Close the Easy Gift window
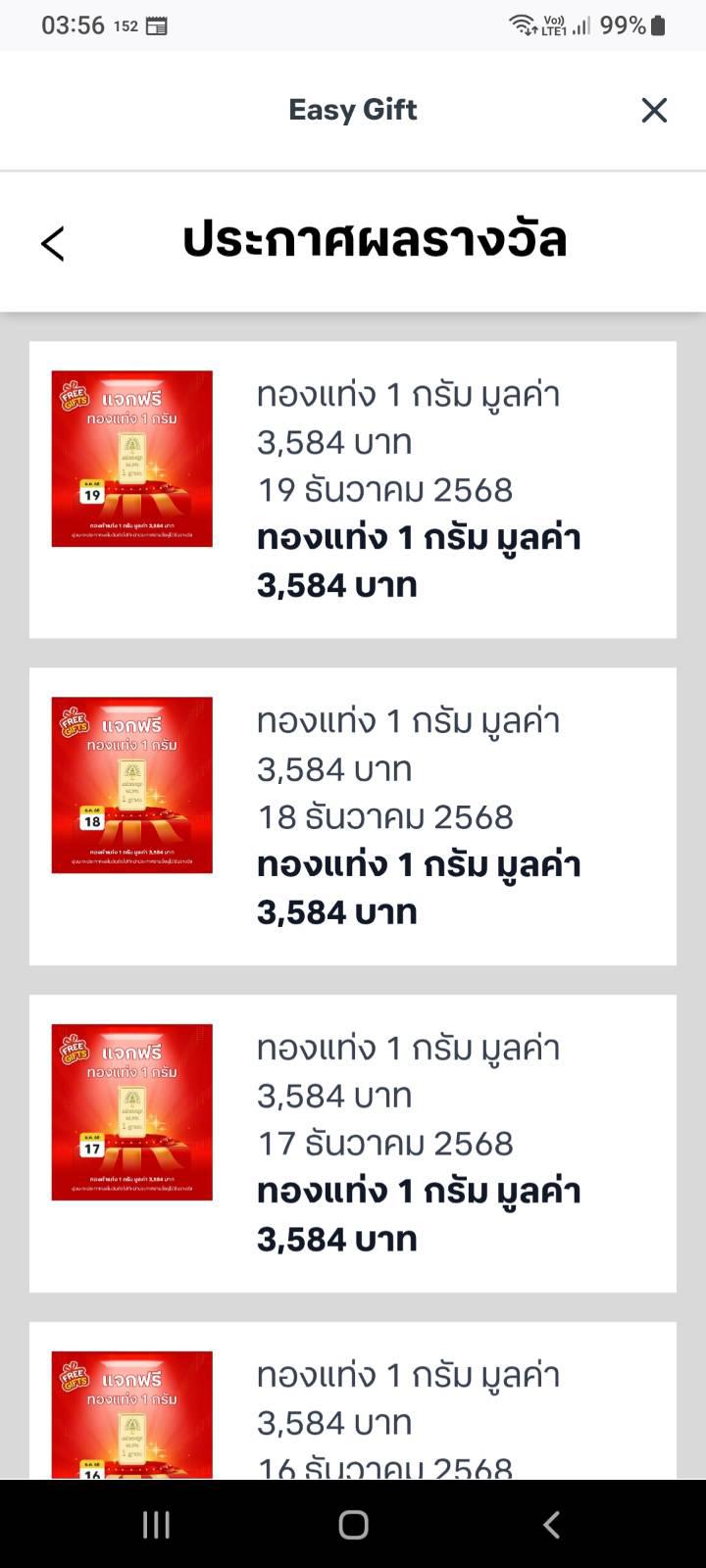Viewport: 706px width, 1568px height. point(654,110)
